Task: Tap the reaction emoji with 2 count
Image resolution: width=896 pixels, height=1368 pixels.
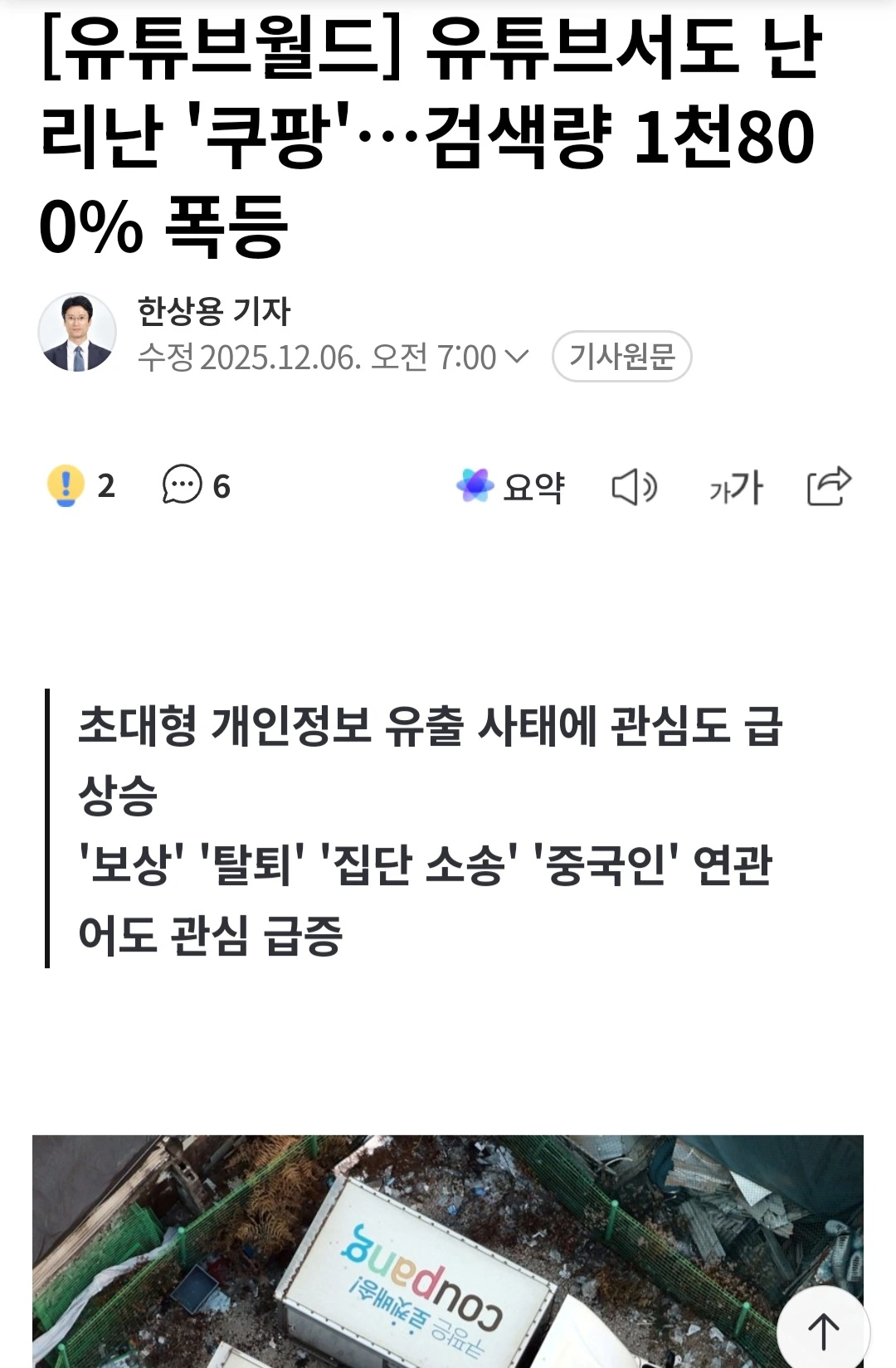Action: click(81, 486)
